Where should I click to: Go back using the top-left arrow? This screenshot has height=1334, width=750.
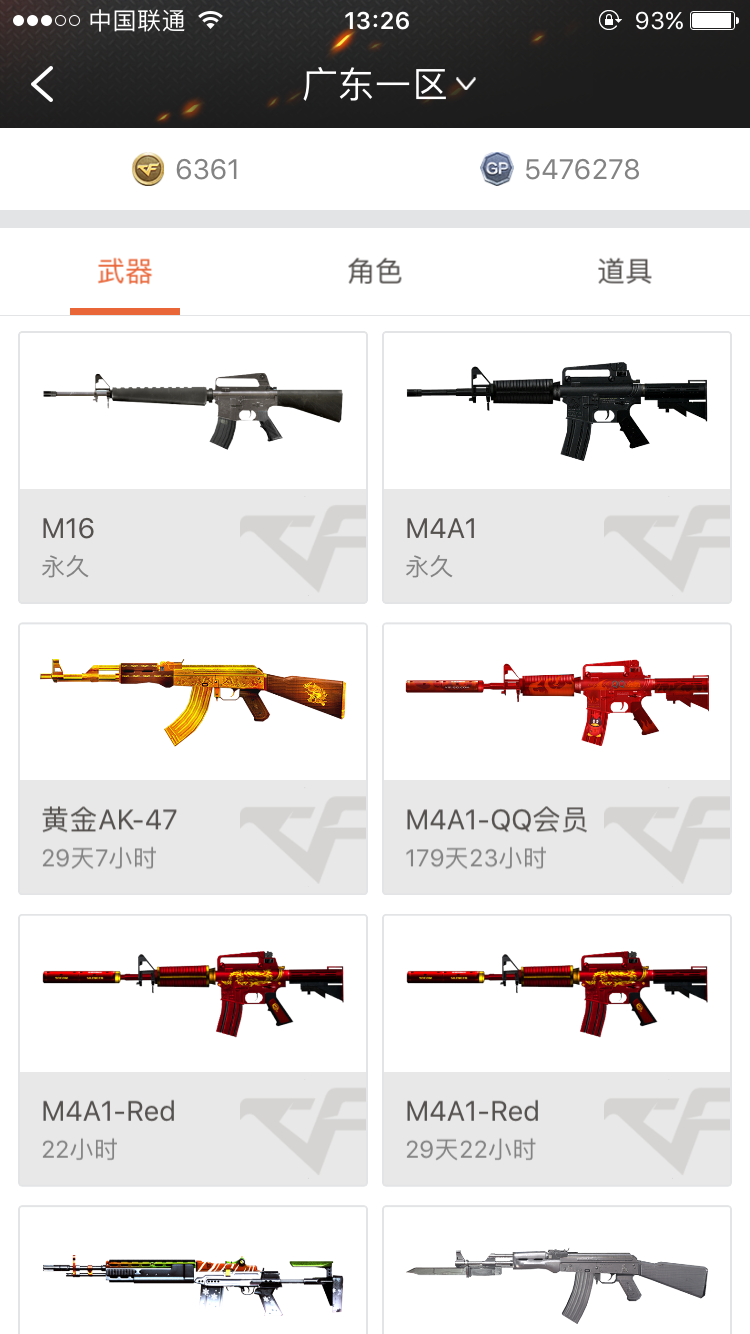pyautogui.click(x=42, y=85)
